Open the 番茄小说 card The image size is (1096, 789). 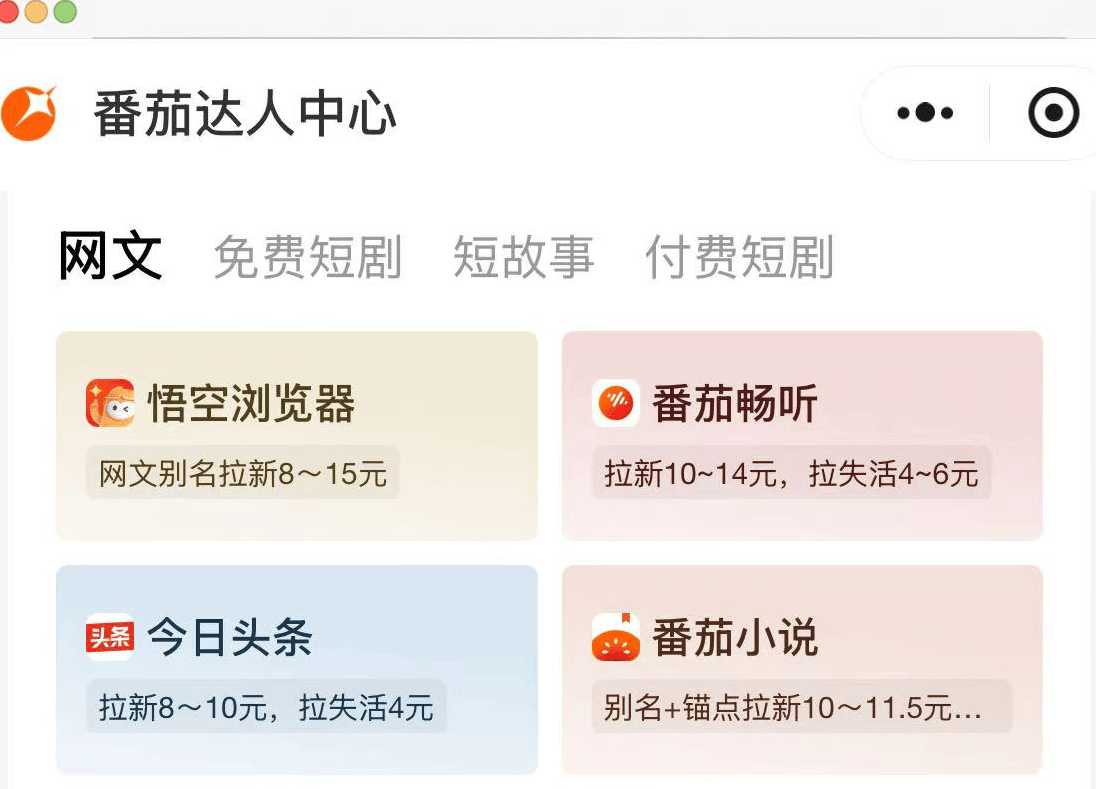(802, 669)
